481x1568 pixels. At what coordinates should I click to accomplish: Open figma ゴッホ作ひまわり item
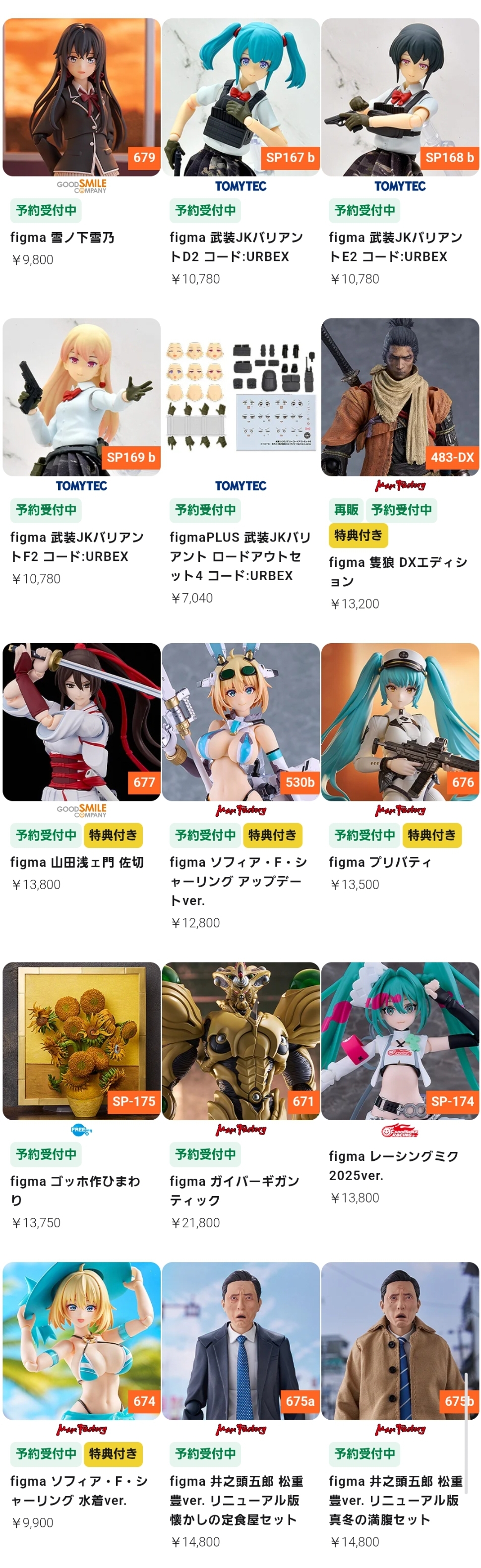tap(81, 1041)
